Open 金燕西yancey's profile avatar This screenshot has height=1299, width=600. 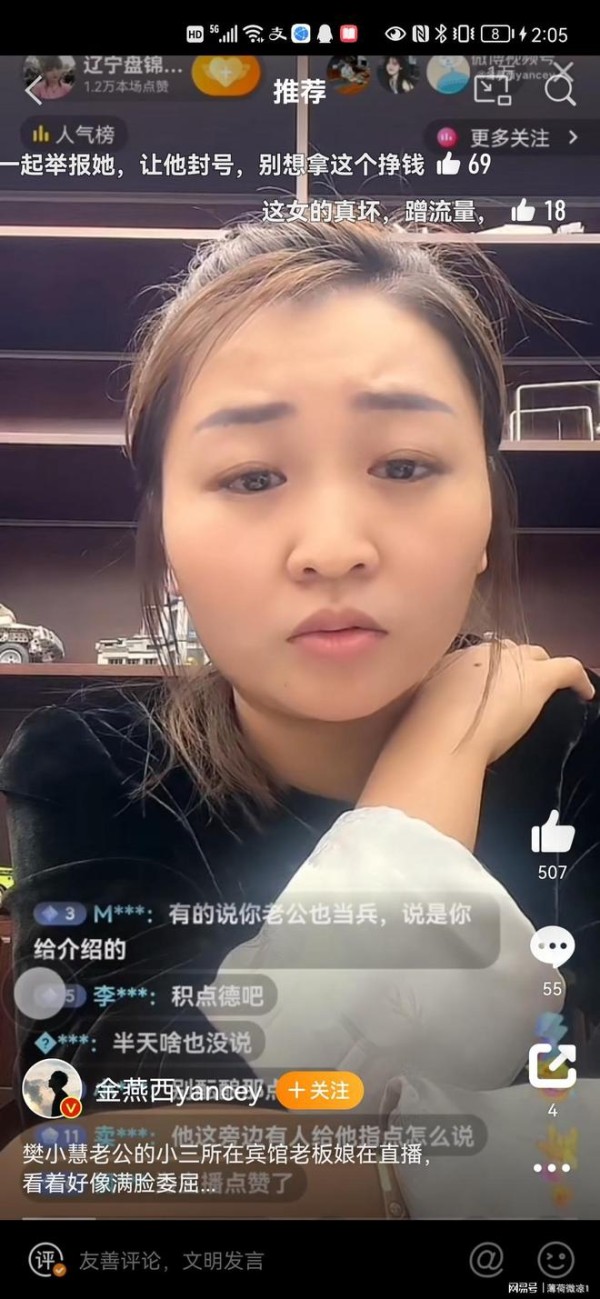[52, 1088]
